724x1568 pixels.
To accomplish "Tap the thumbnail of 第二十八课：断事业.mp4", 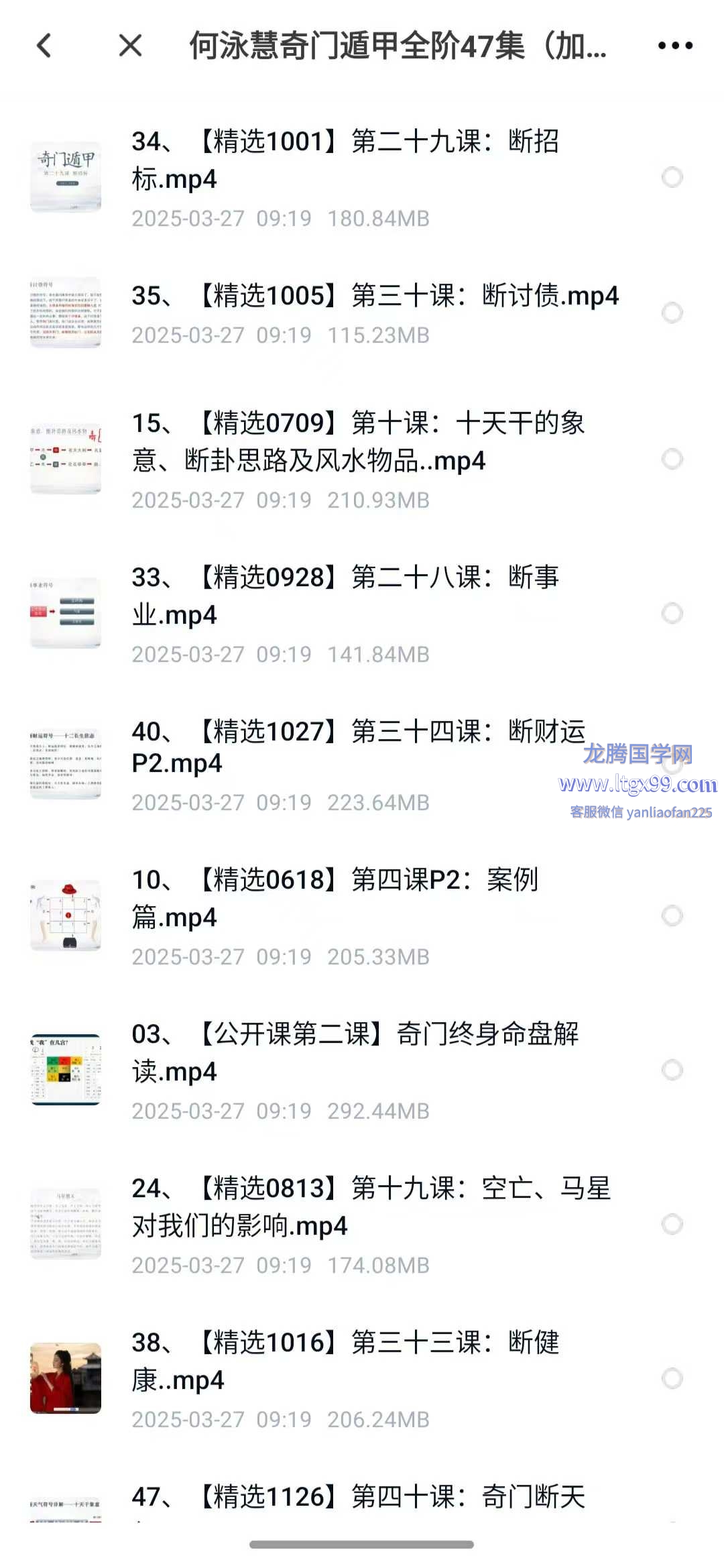I will tap(66, 613).
